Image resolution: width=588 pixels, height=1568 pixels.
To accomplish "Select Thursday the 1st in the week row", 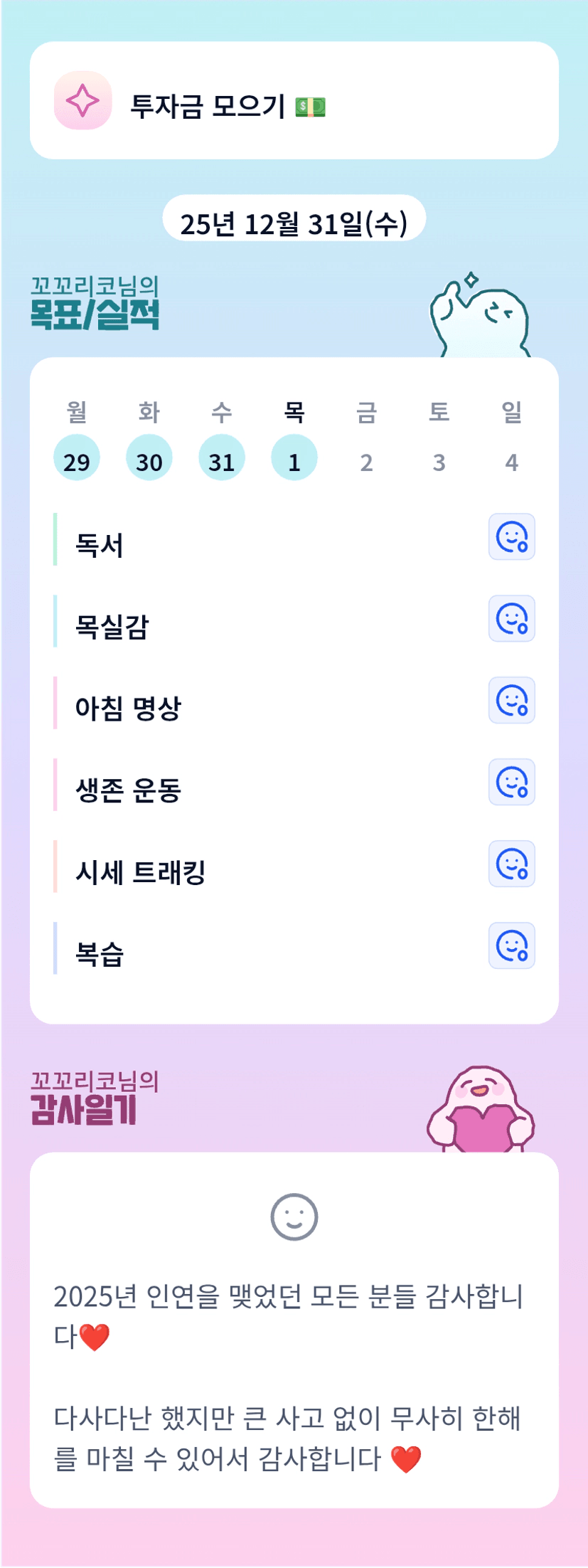I will (x=294, y=457).
